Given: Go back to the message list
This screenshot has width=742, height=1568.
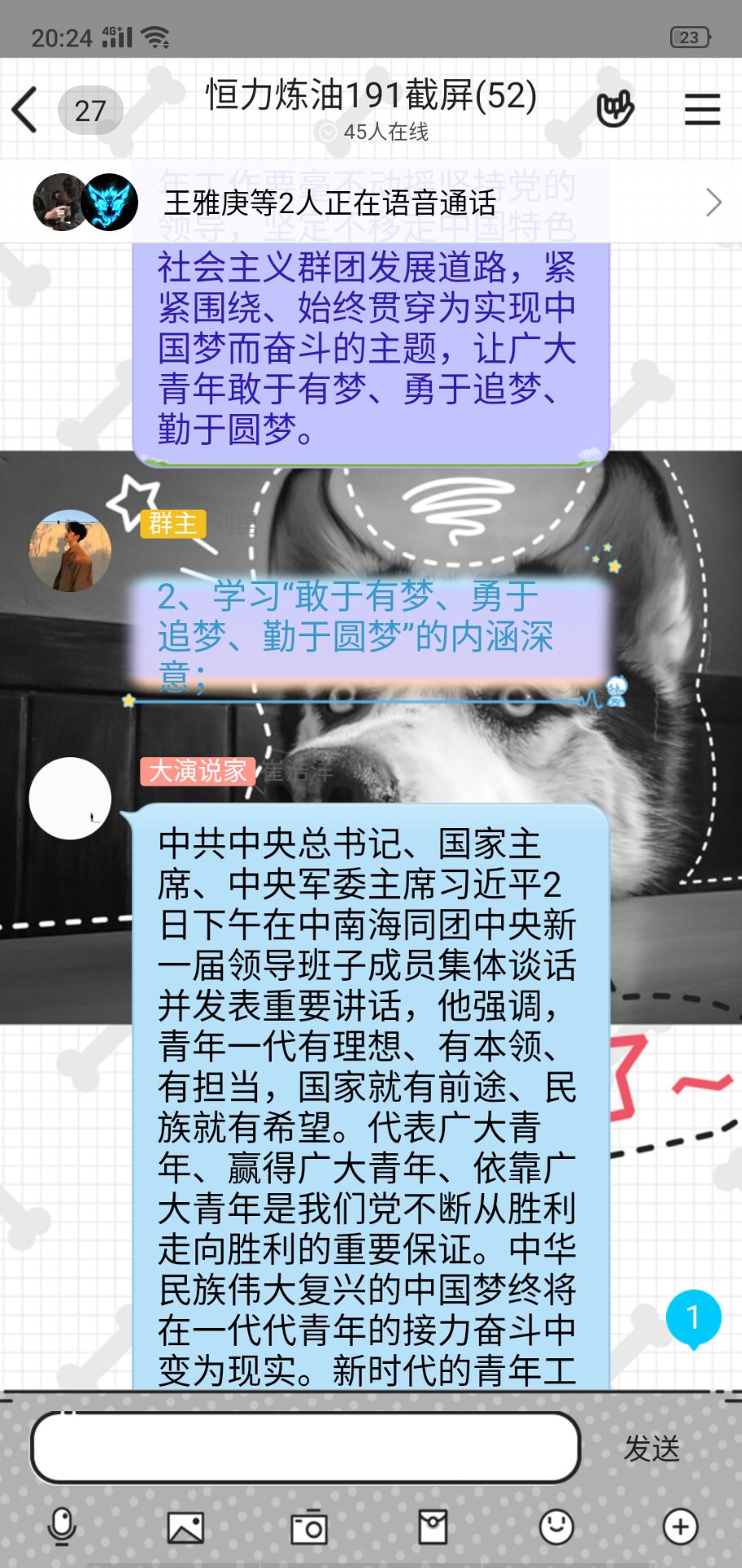Looking at the screenshot, I should click(x=26, y=109).
